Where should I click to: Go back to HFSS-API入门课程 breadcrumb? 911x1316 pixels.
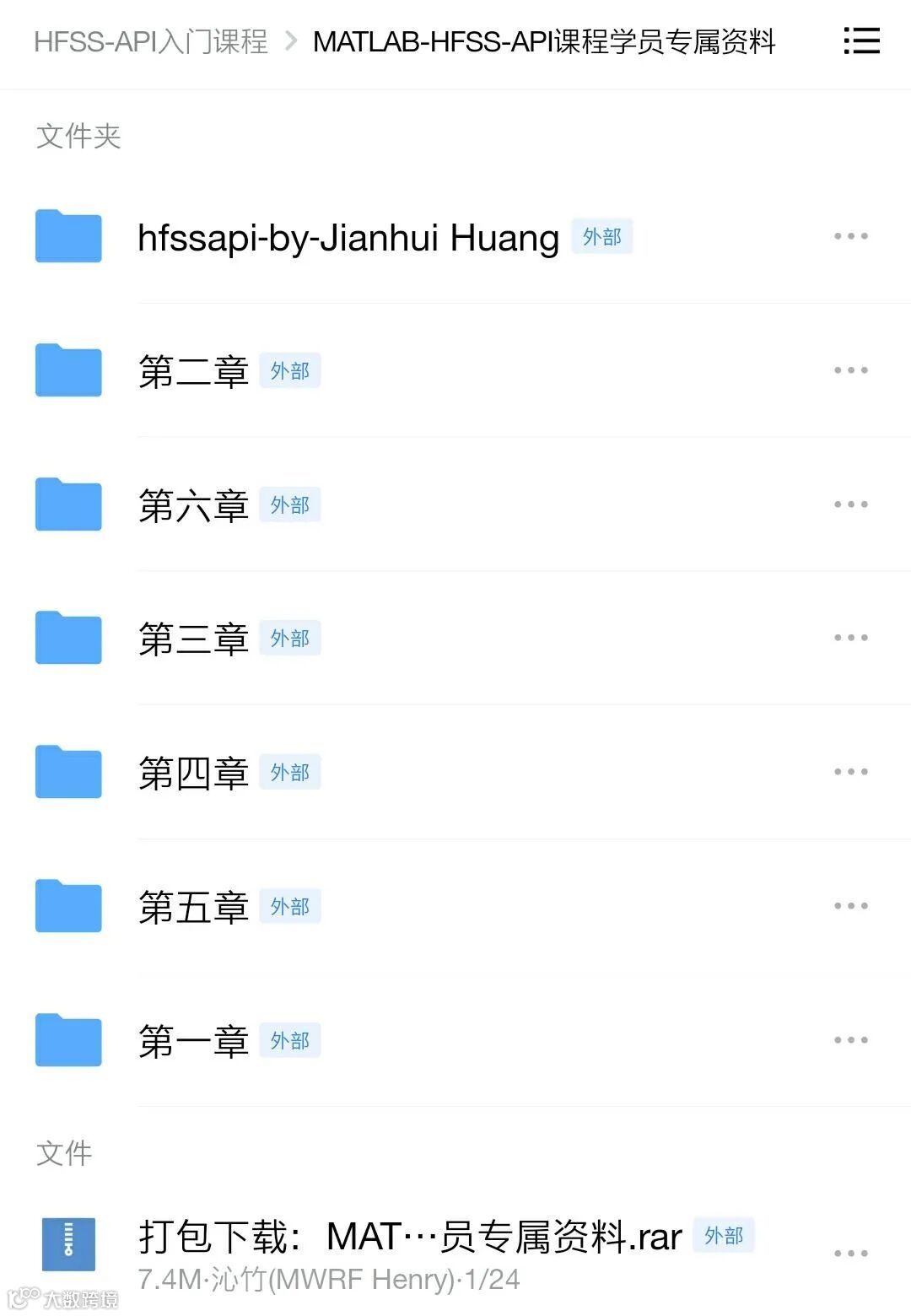pyautogui.click(x=150, y=41)
